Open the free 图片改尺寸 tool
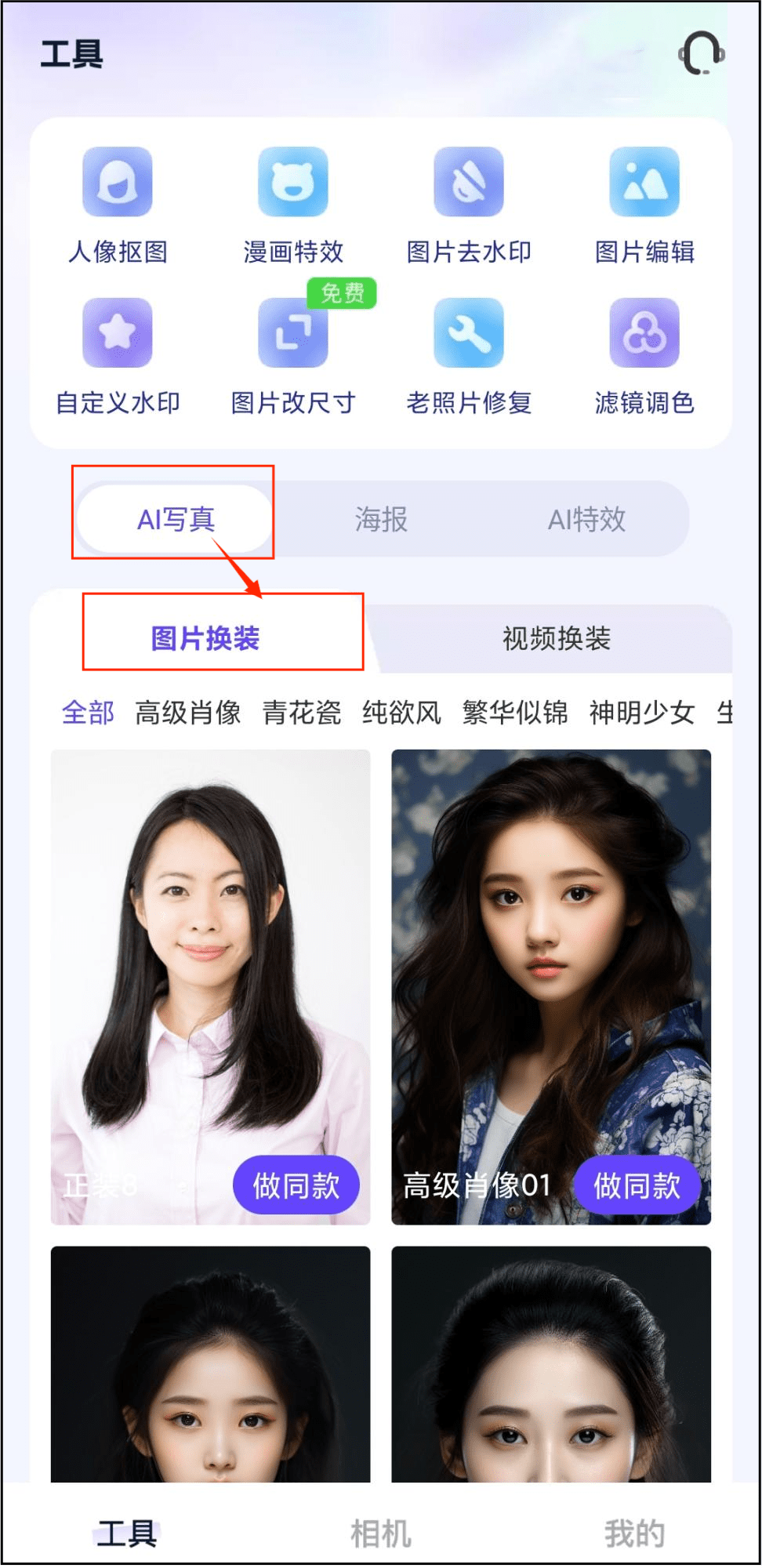This screenshot has width=762, height=1568. (293, 333)
